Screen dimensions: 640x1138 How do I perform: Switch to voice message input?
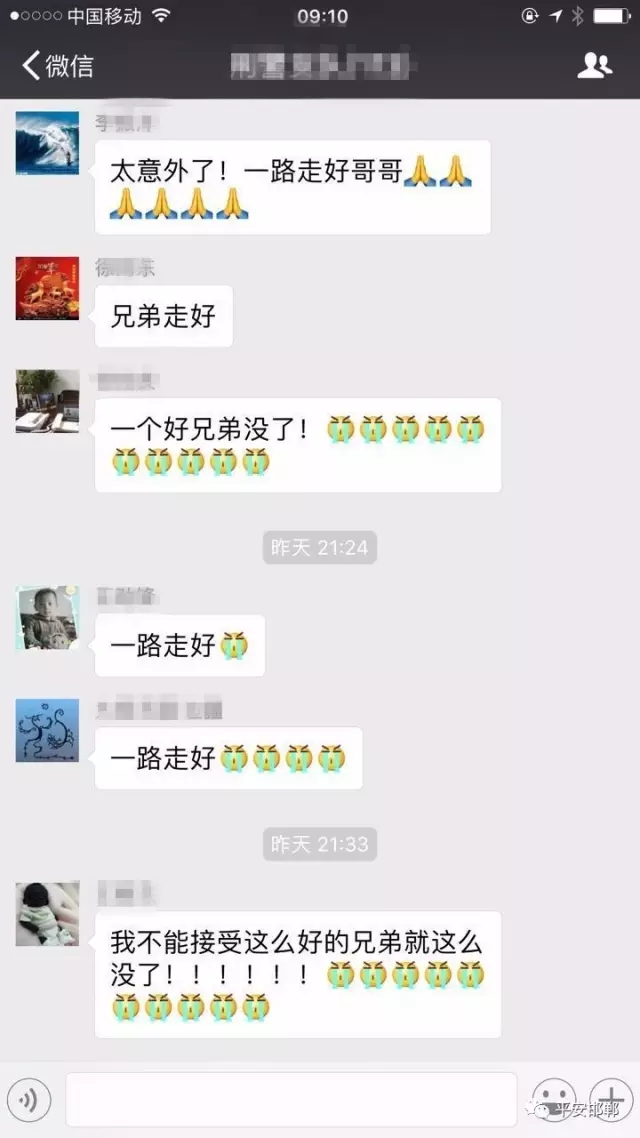[x=29, y=1100]
